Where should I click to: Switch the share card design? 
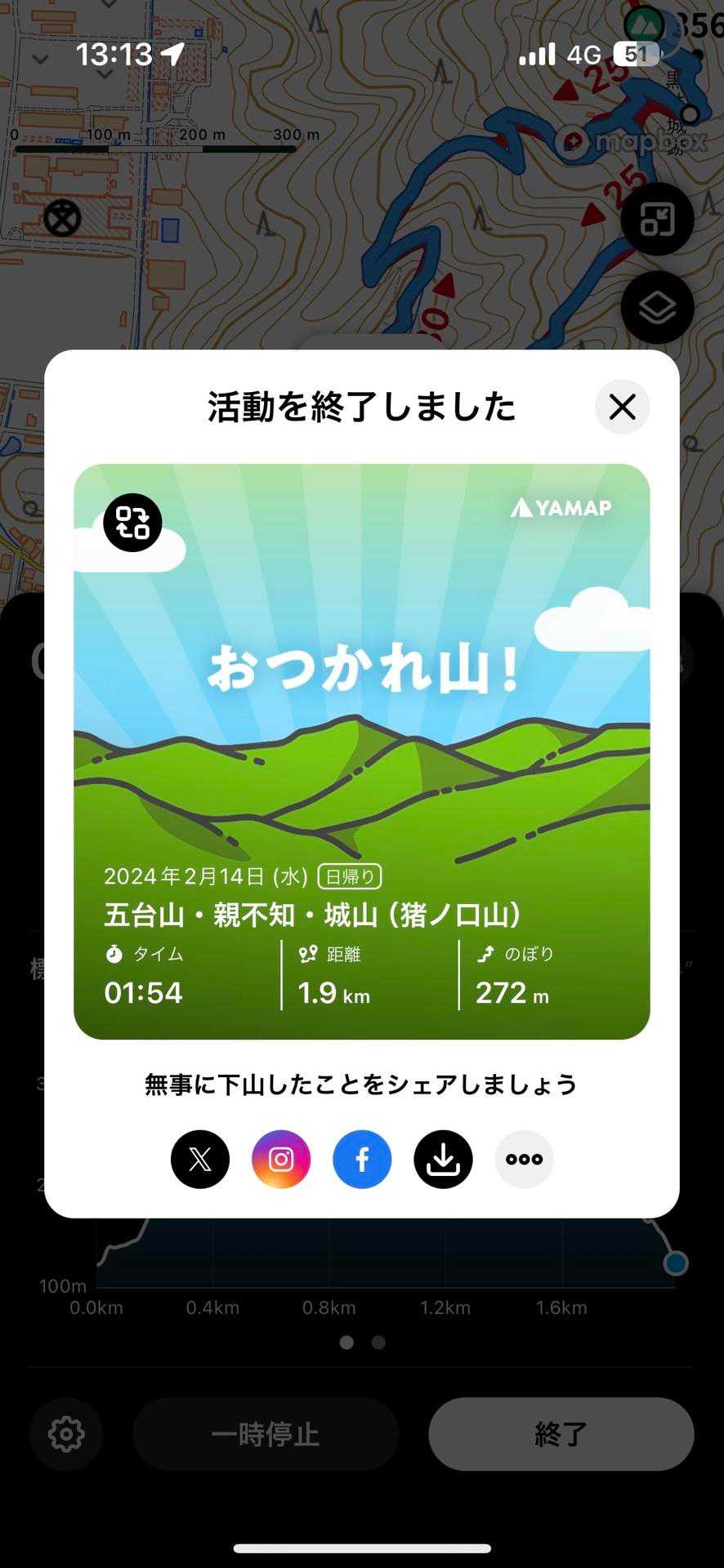(x=132, y=523)
